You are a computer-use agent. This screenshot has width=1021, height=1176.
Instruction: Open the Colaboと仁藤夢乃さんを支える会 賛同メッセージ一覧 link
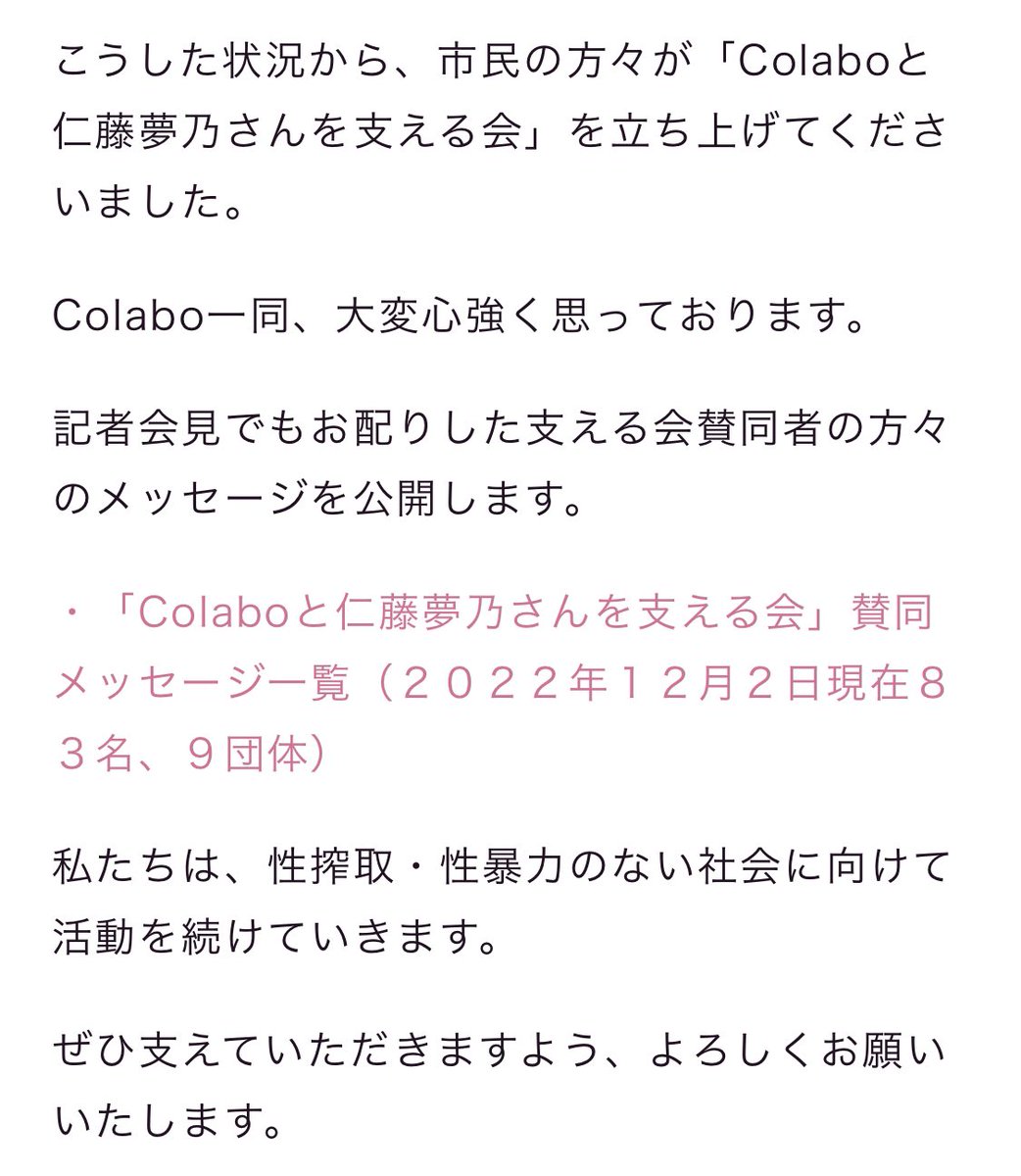pyautogui.click(x=500, y=683)
